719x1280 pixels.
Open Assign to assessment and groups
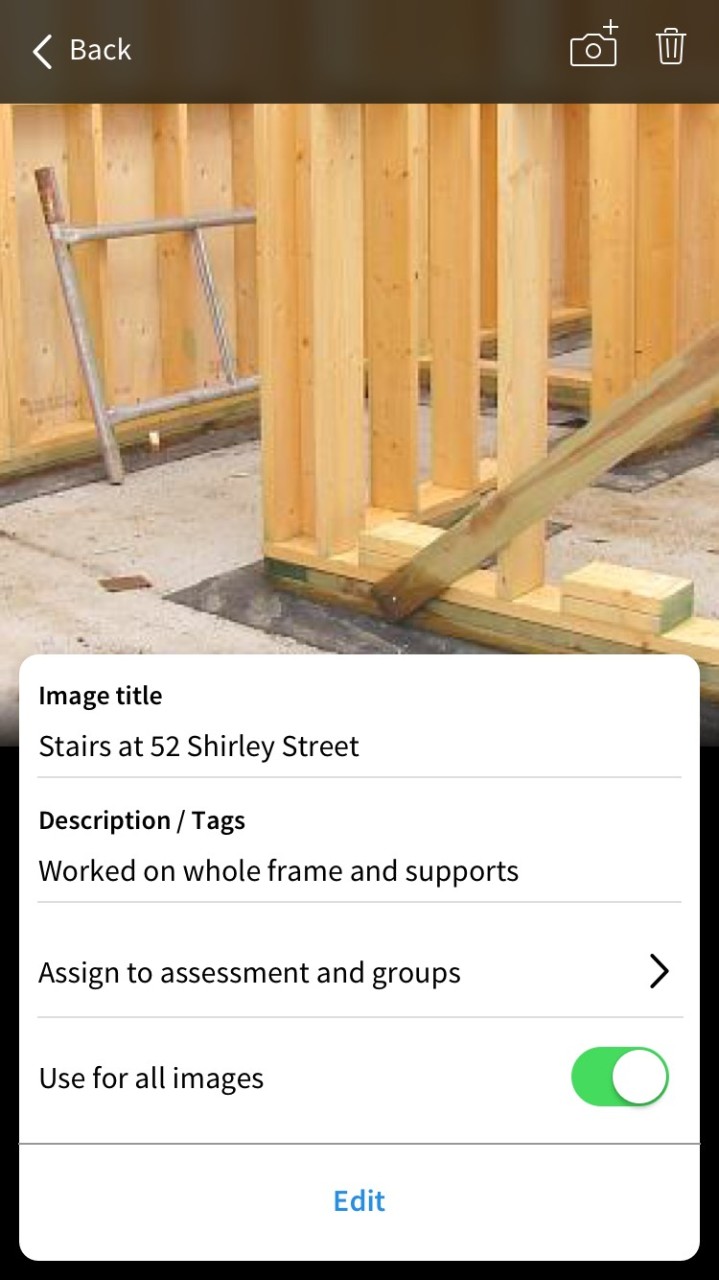coord(358,972)
